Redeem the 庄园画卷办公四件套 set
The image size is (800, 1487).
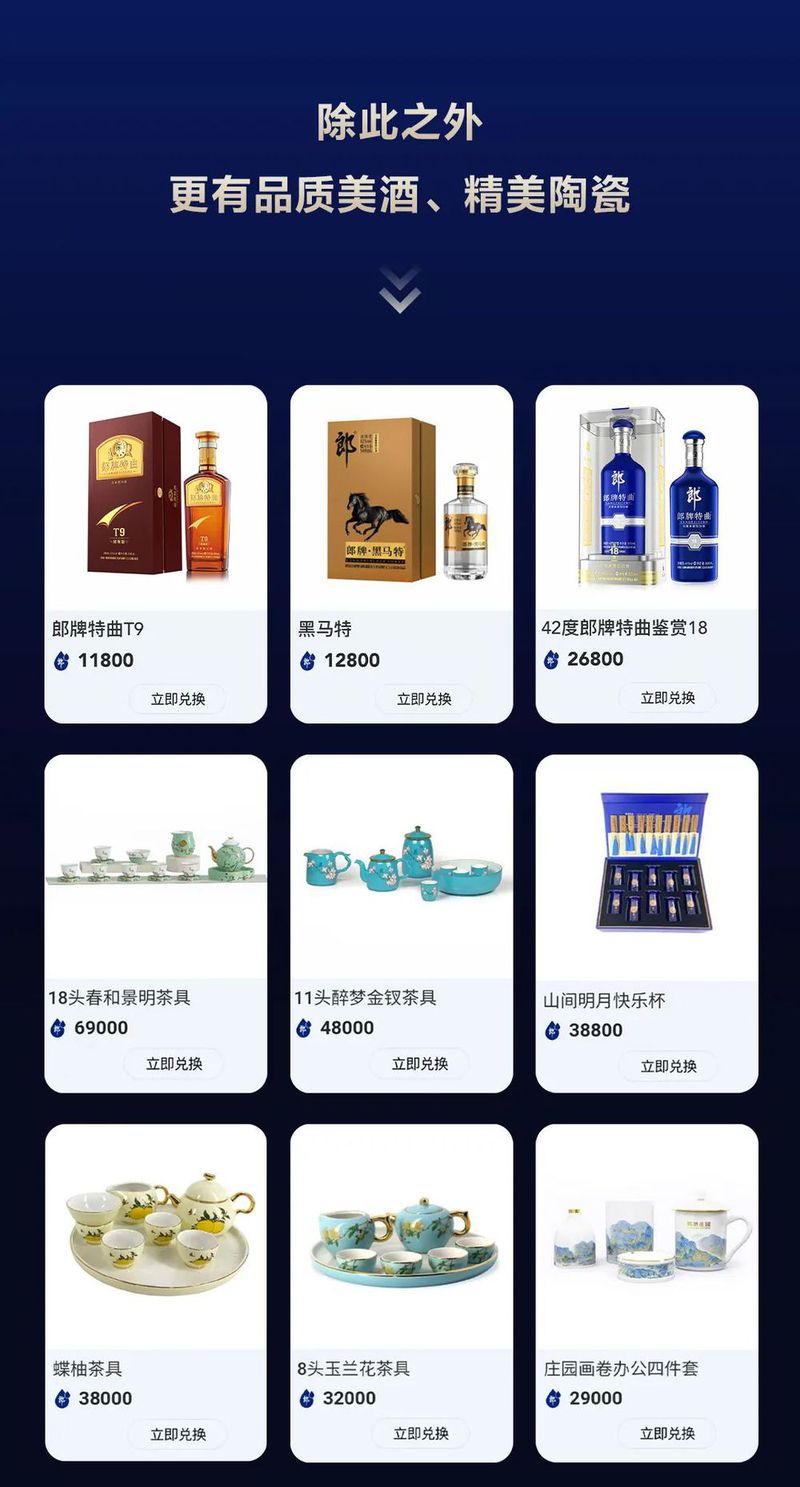click(x=670, y=1434)
